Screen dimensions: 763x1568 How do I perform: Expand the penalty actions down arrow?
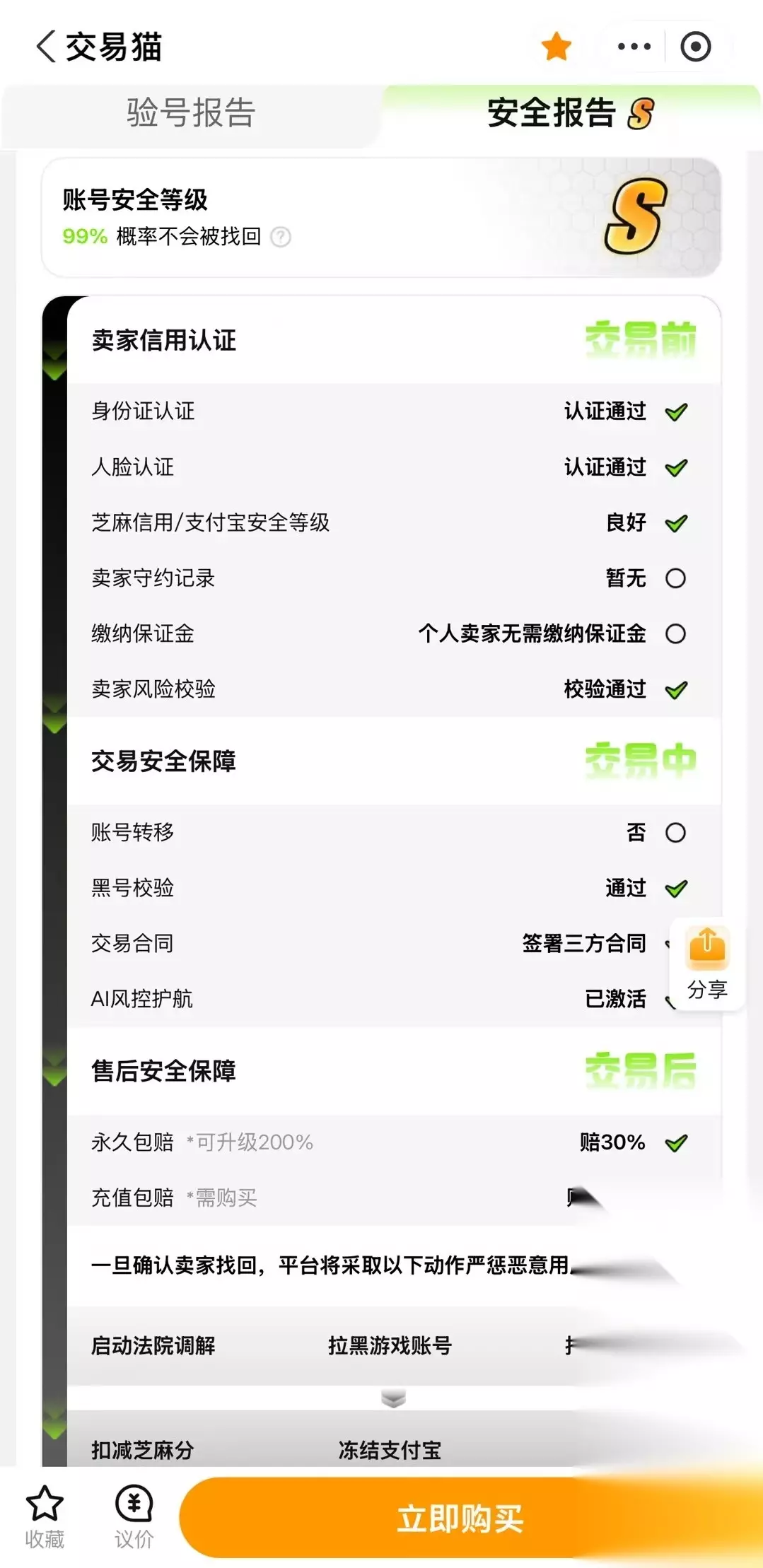pyautogui.click(x=393, y=1398)
